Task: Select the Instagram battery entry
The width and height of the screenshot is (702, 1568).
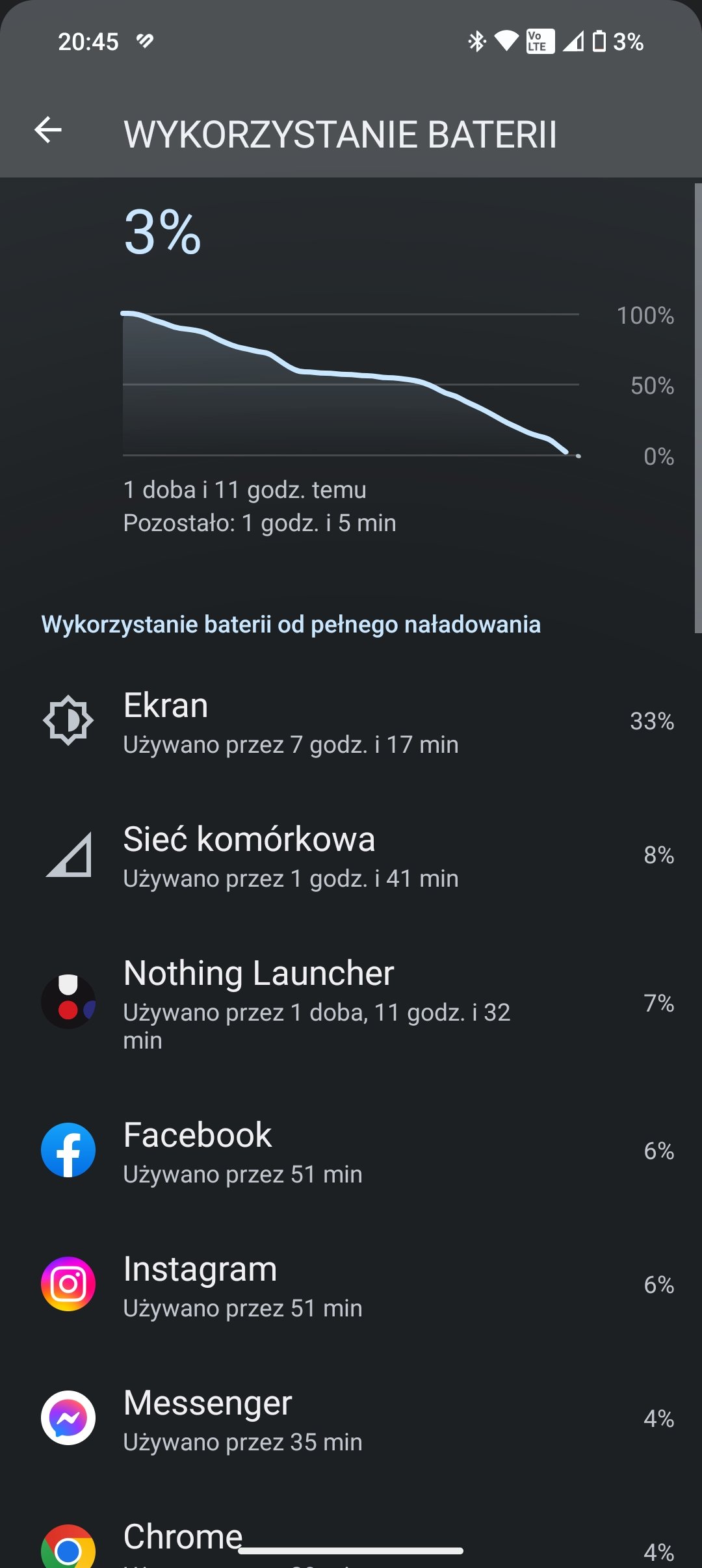Action: 351,1285
